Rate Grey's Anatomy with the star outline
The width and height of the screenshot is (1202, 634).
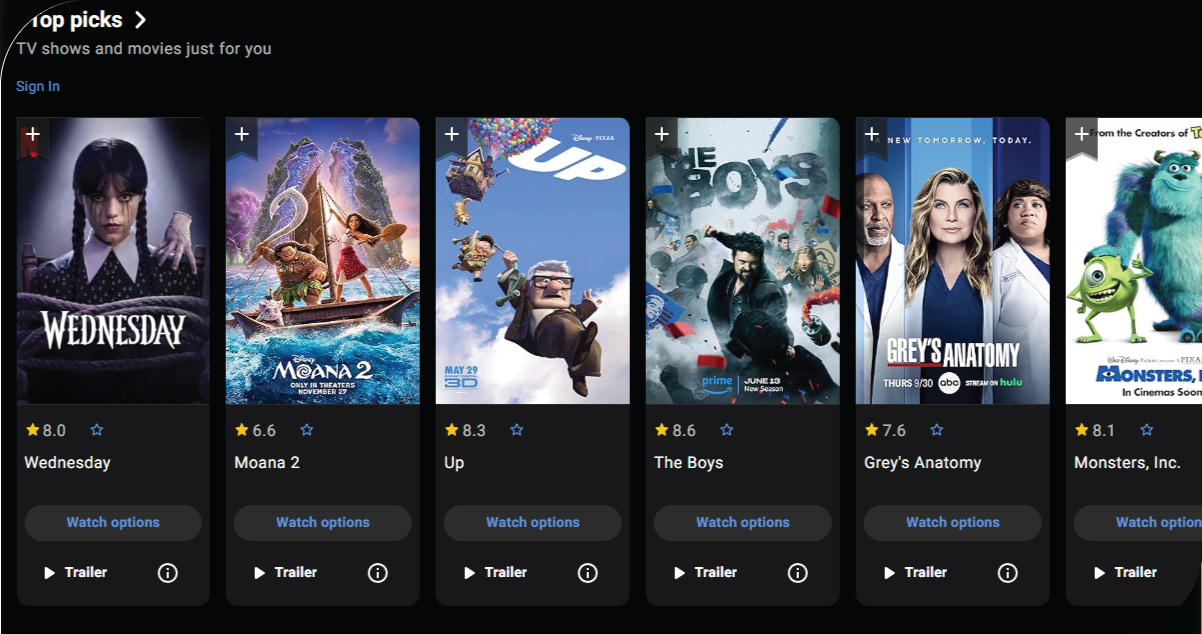pyautogui.click(x=937, y=430)
